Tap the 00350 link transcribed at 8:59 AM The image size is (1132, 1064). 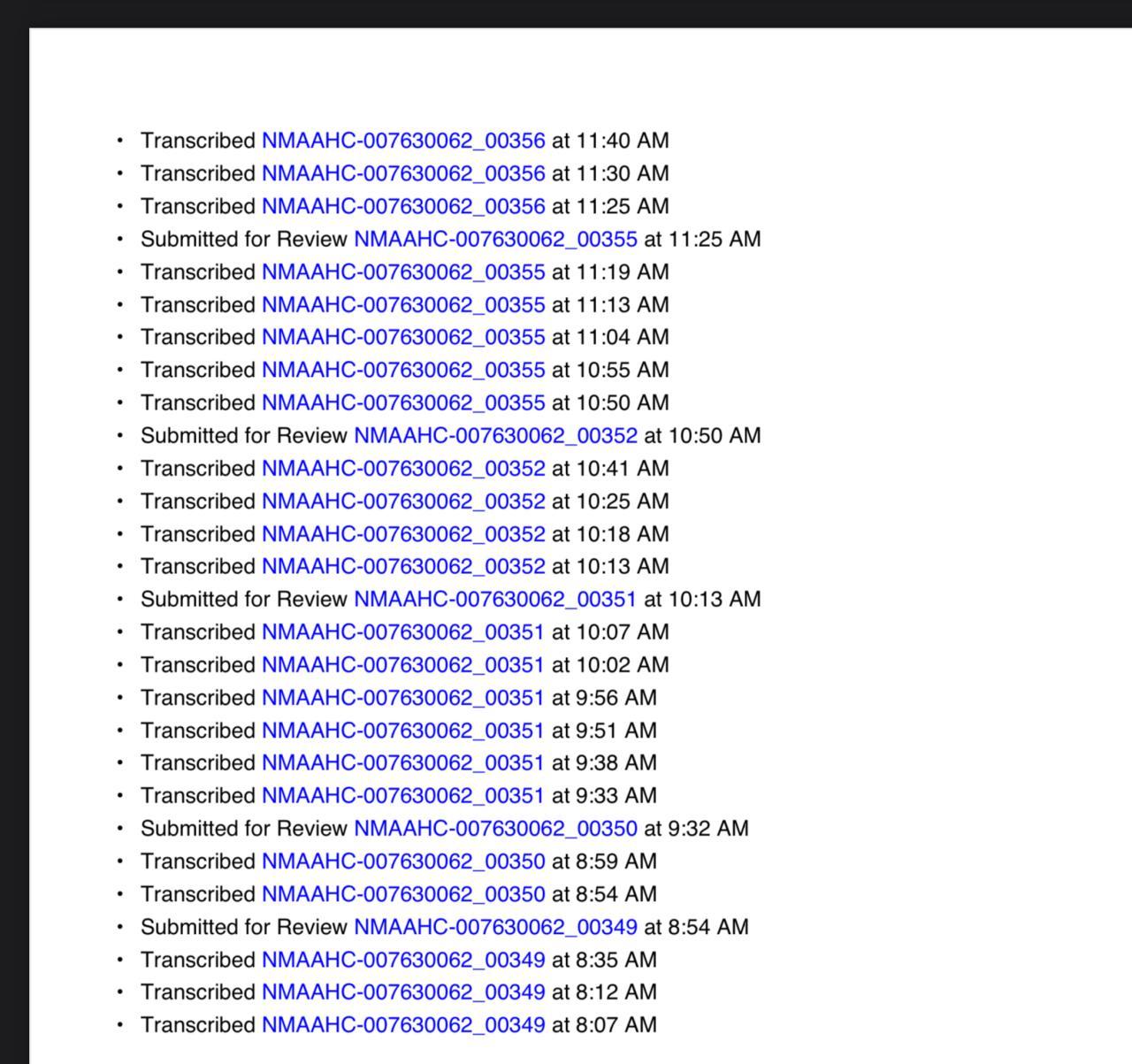coord(403,861)
